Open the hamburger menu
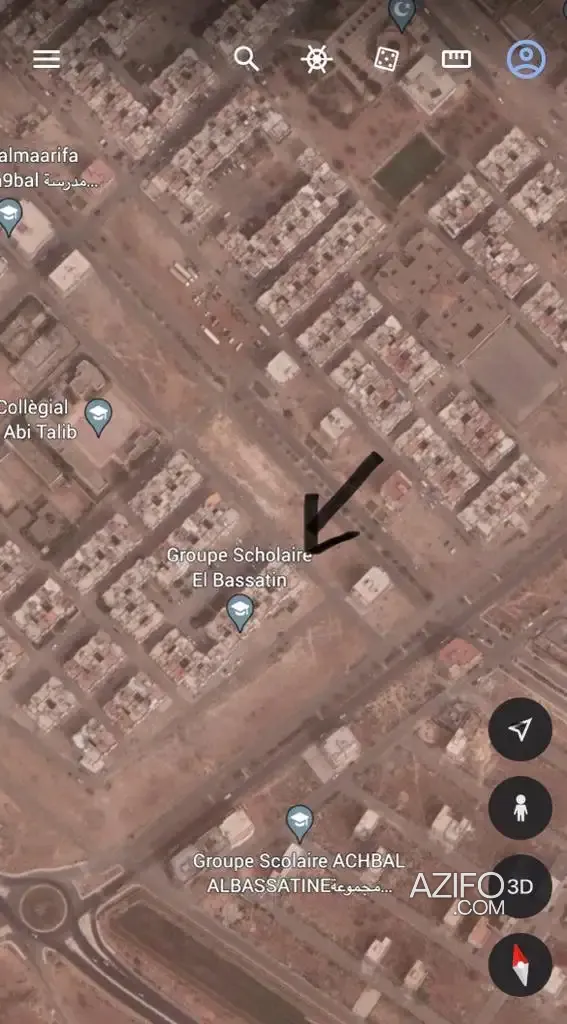The width and height of the screenshot is (567, 1024). coord(46,59)
